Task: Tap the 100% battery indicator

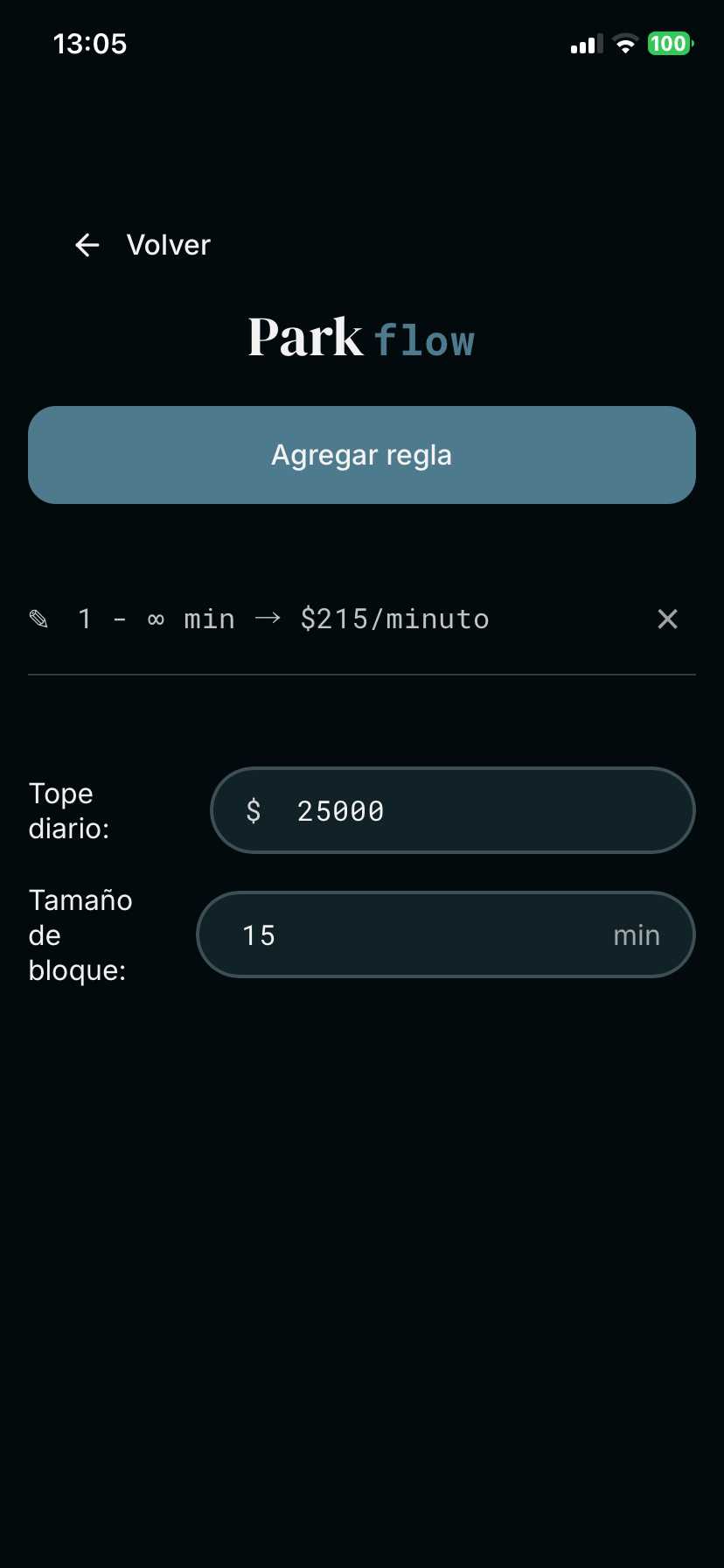Action: click(x=668, y=43)
